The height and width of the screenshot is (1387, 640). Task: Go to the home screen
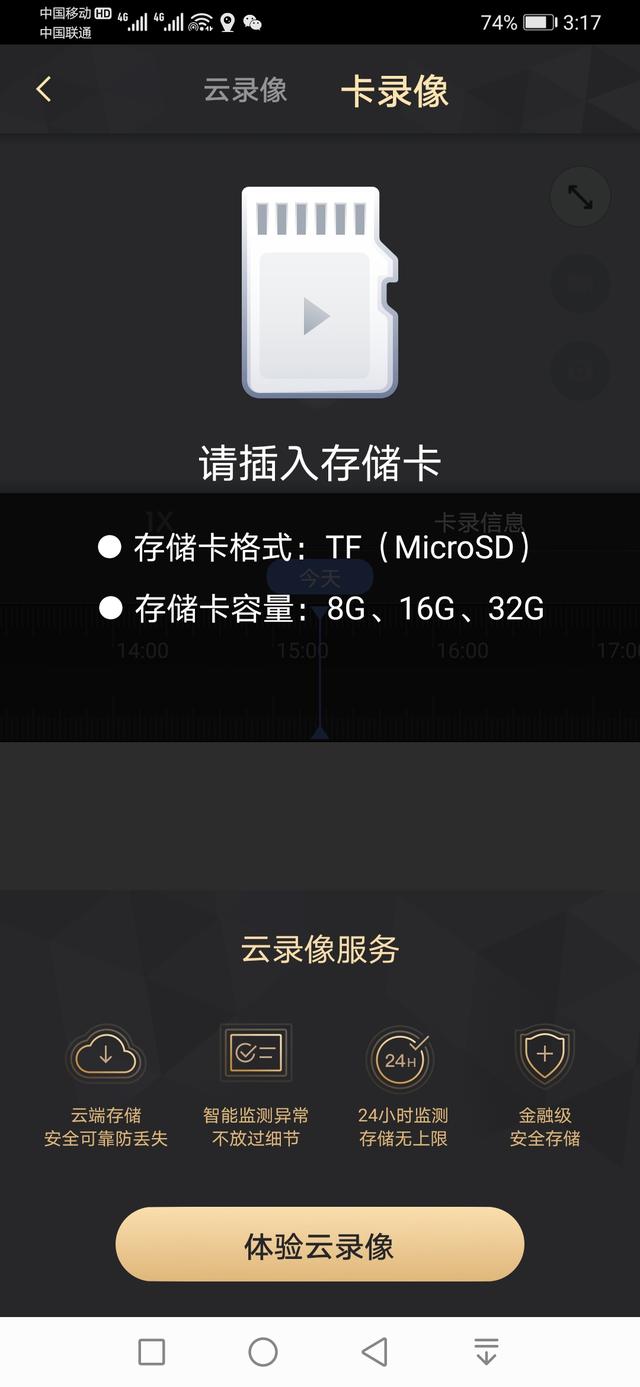[x=263, y=1352]
